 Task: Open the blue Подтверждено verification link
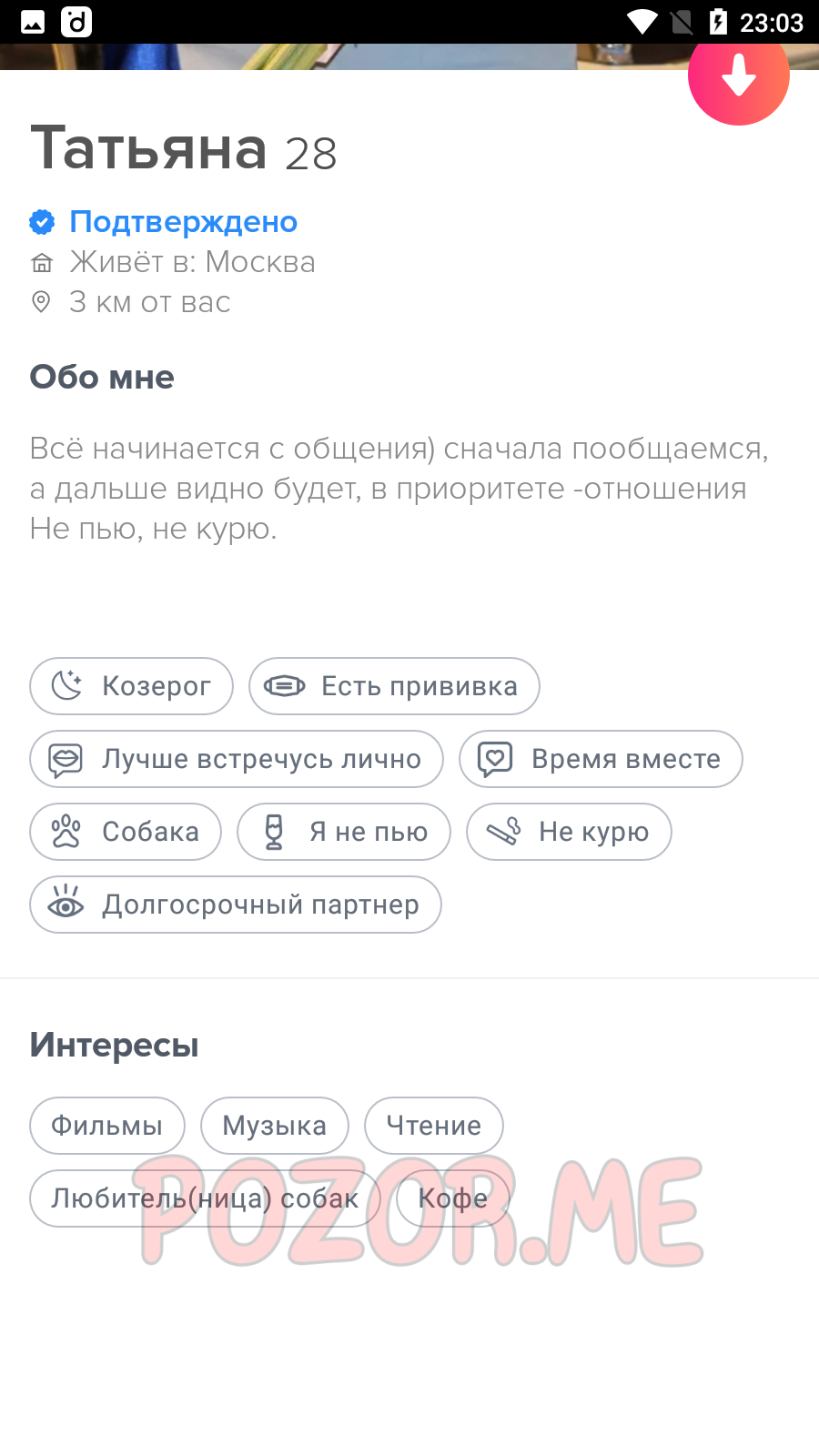click(183, 221)
